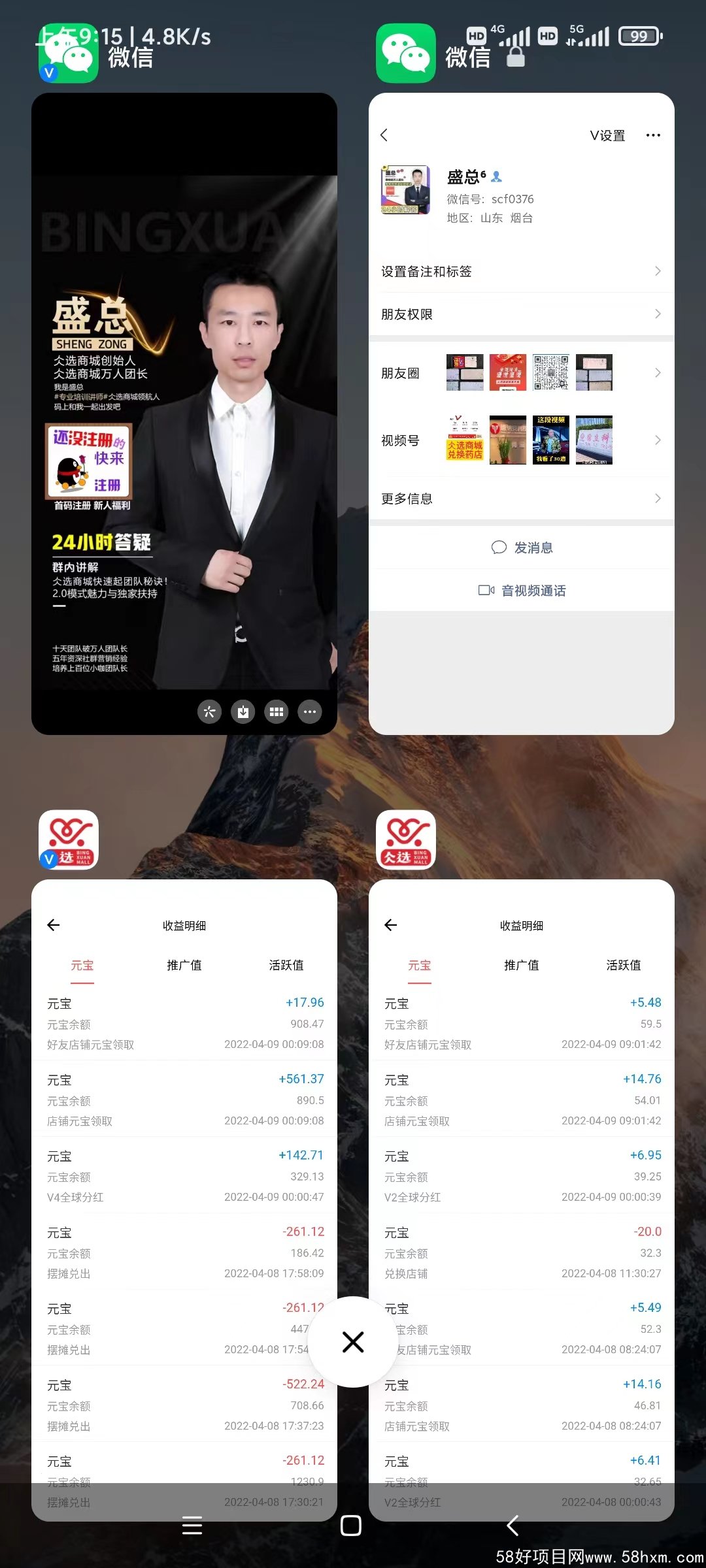Tap the system back button

pos(513,1526)
